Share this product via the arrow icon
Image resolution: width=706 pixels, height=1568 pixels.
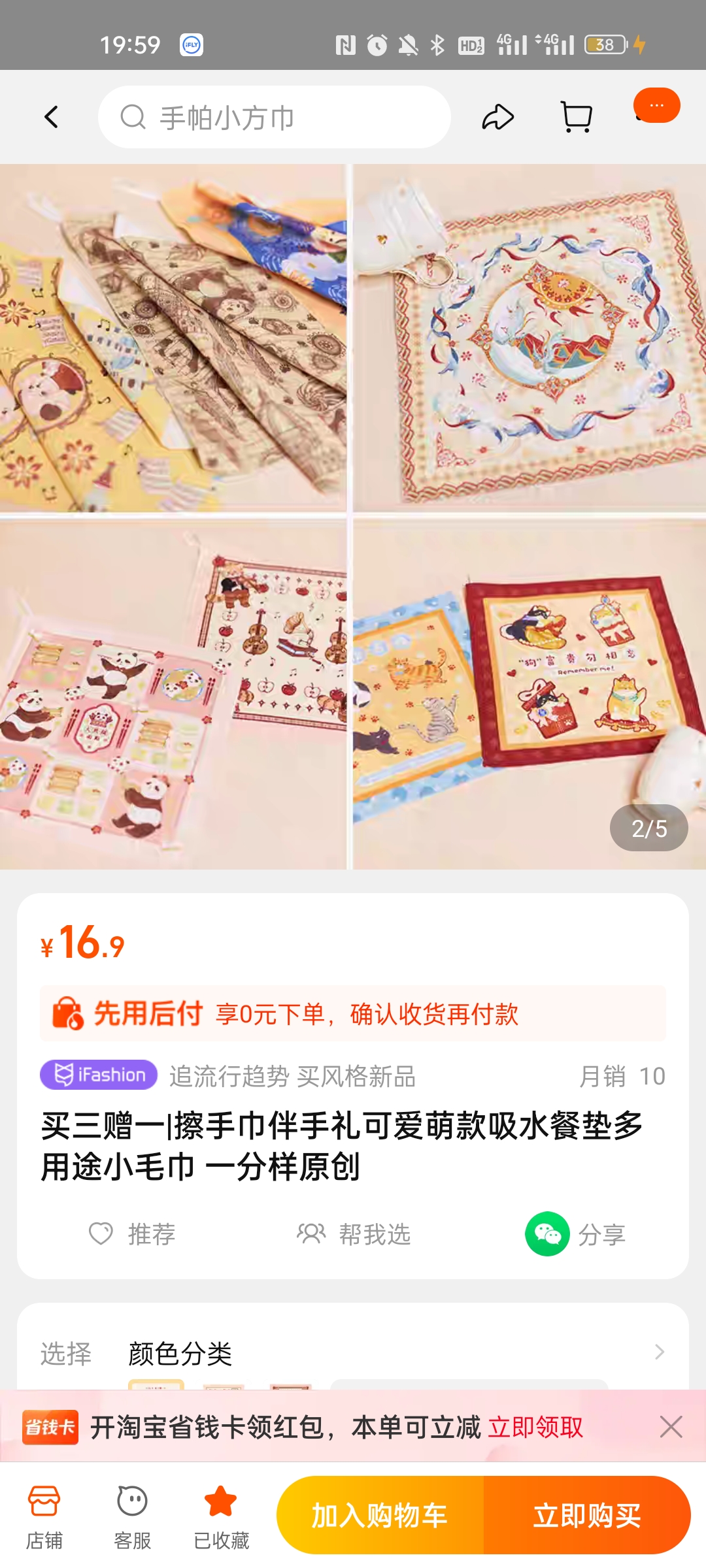point(498,118)
